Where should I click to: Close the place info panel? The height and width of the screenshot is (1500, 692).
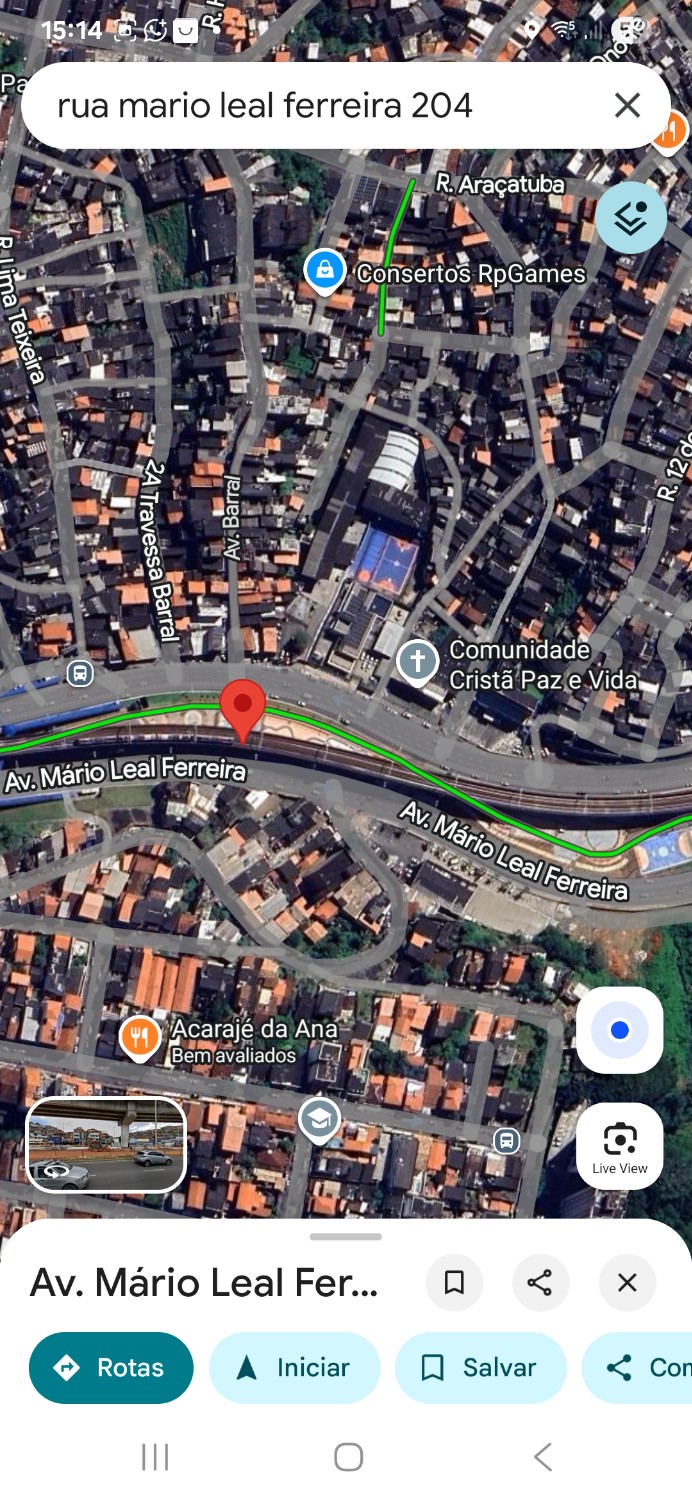click(x=627, y=1282)
